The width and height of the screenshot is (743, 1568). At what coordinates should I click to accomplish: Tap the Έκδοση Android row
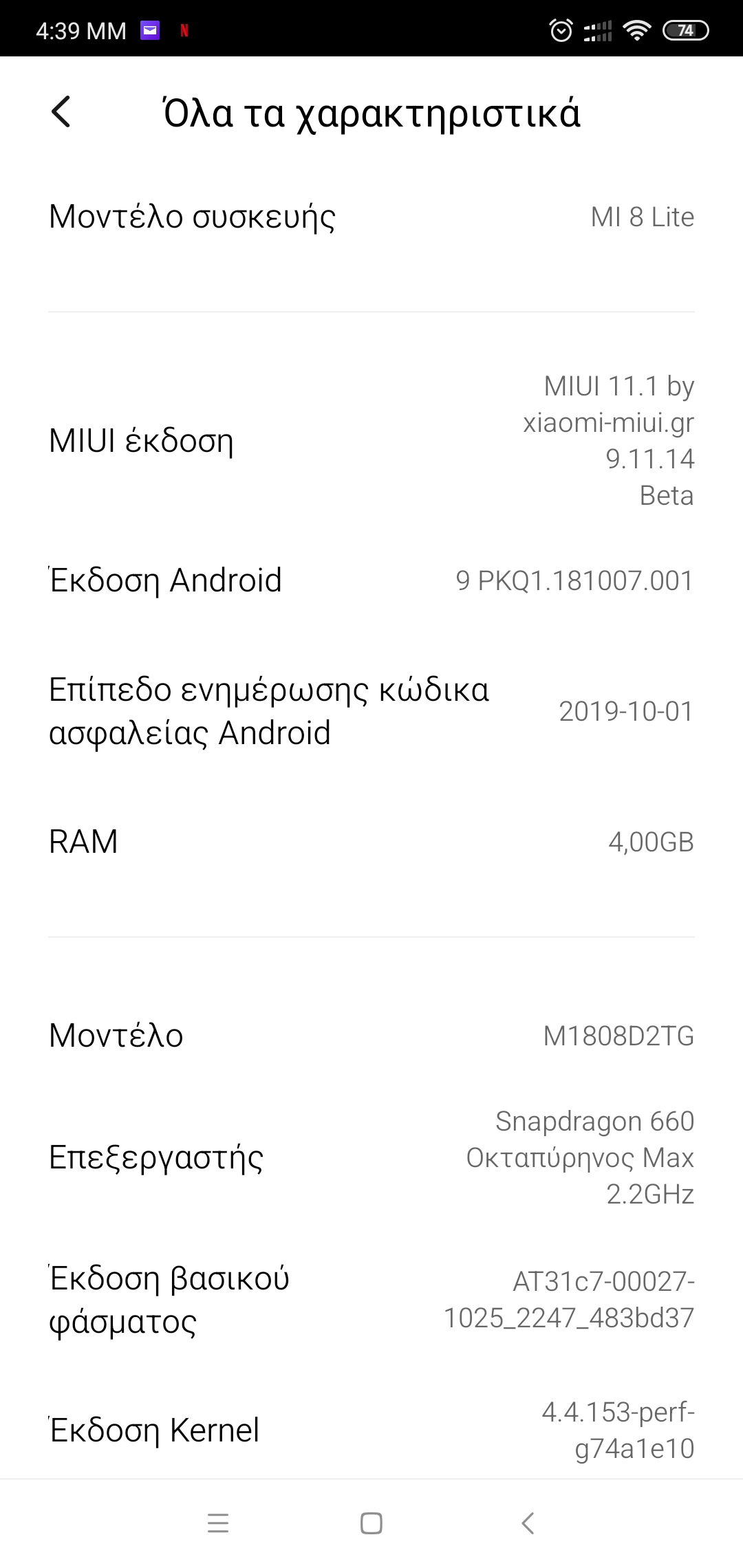[371, 580]
